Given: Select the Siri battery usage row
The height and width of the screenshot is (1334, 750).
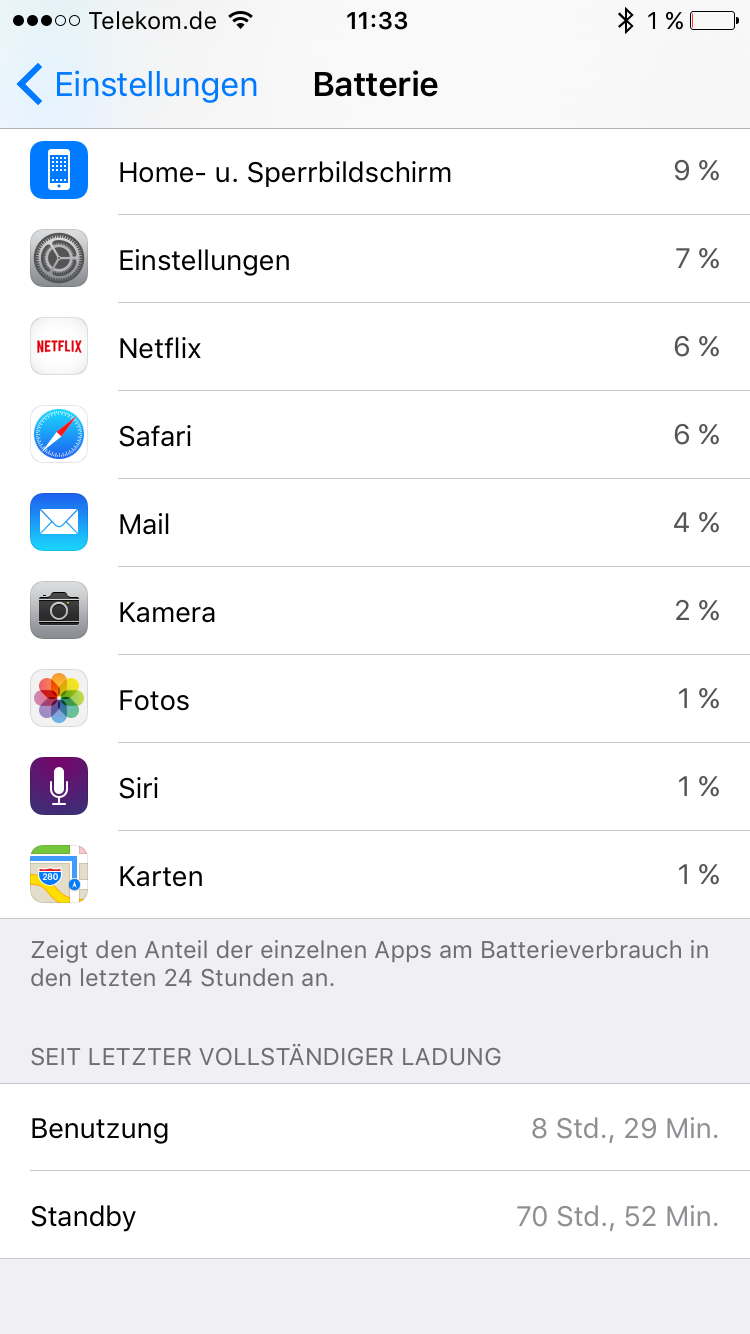Looking at the screenshot, I should coord(375,787).
